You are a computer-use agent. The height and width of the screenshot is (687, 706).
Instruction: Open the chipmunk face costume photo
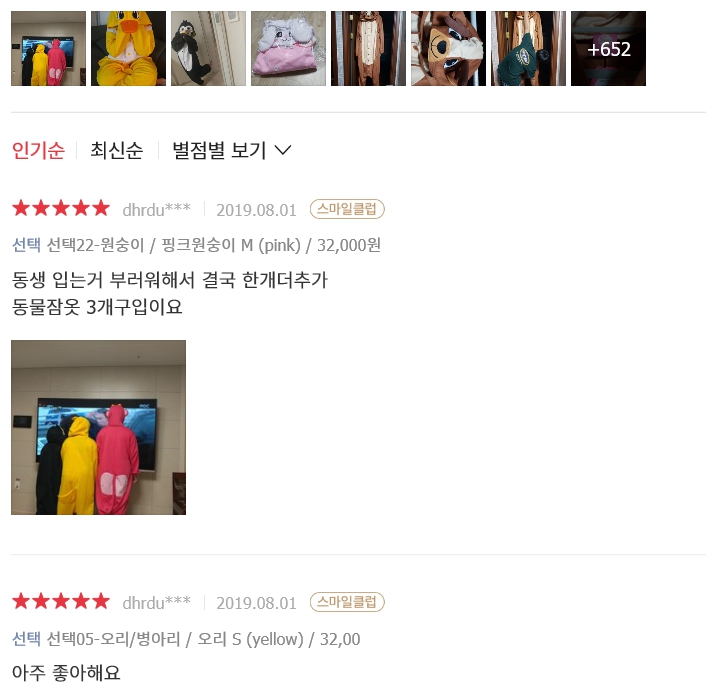448,49
